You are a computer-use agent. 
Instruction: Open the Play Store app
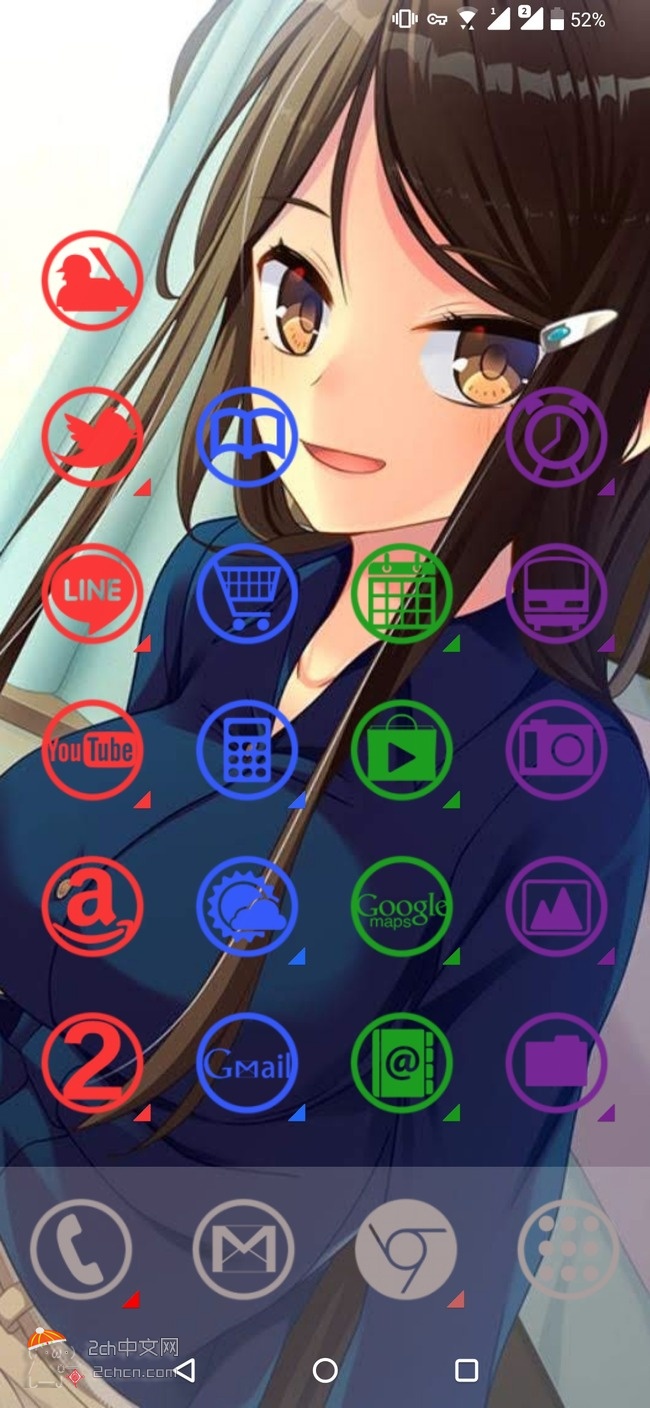tap(402, 750)
